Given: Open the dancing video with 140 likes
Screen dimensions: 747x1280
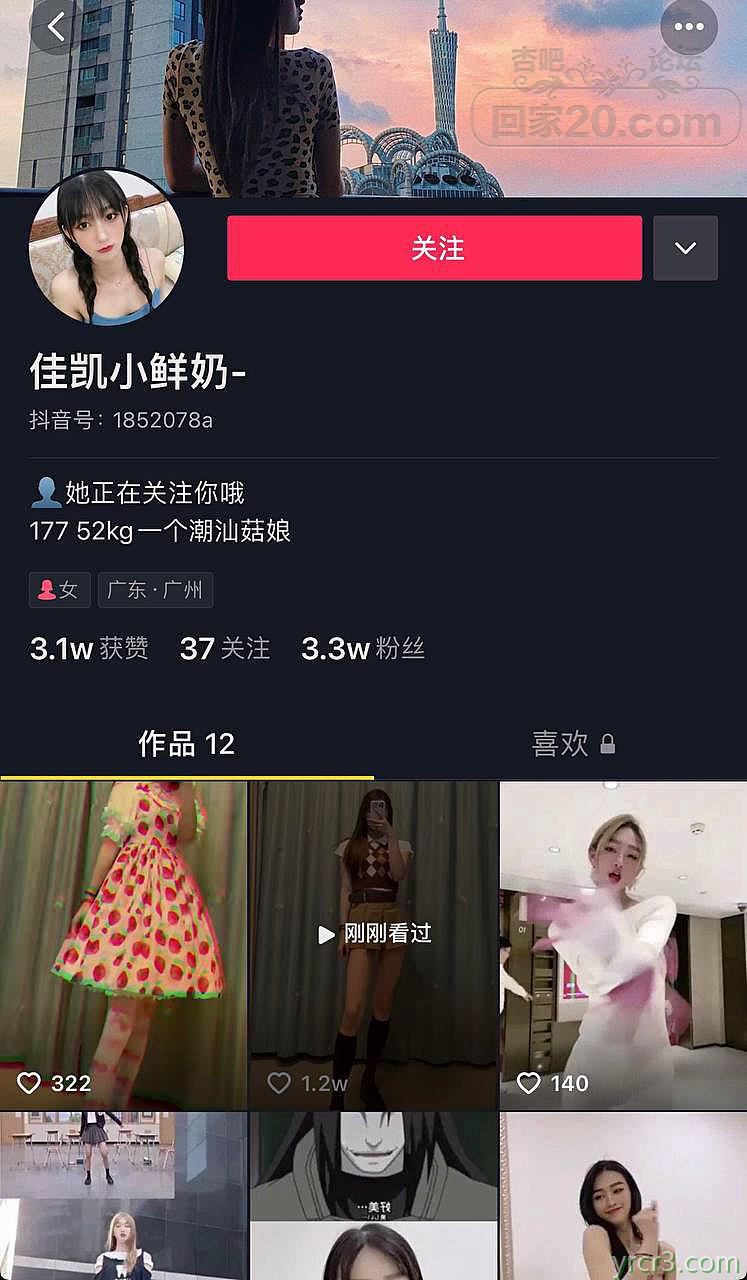Looking at the screenshot, I should pyautogui.click(x=622, y=945).
